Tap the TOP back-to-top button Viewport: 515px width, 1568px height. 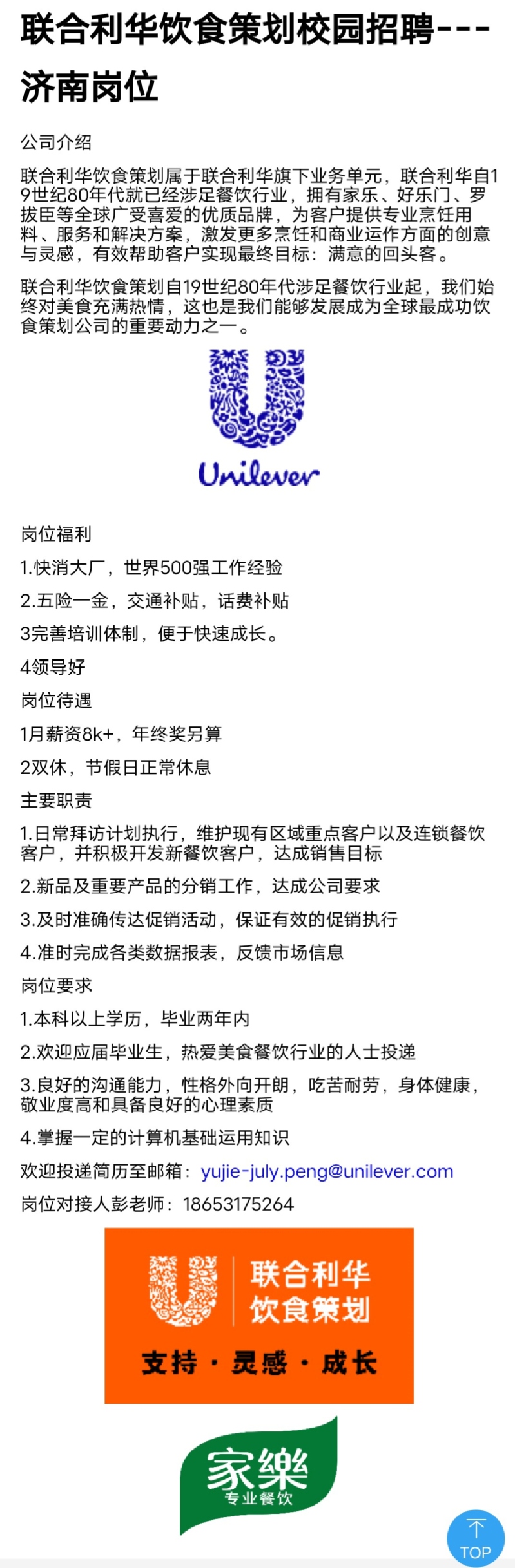(475, 1538)
